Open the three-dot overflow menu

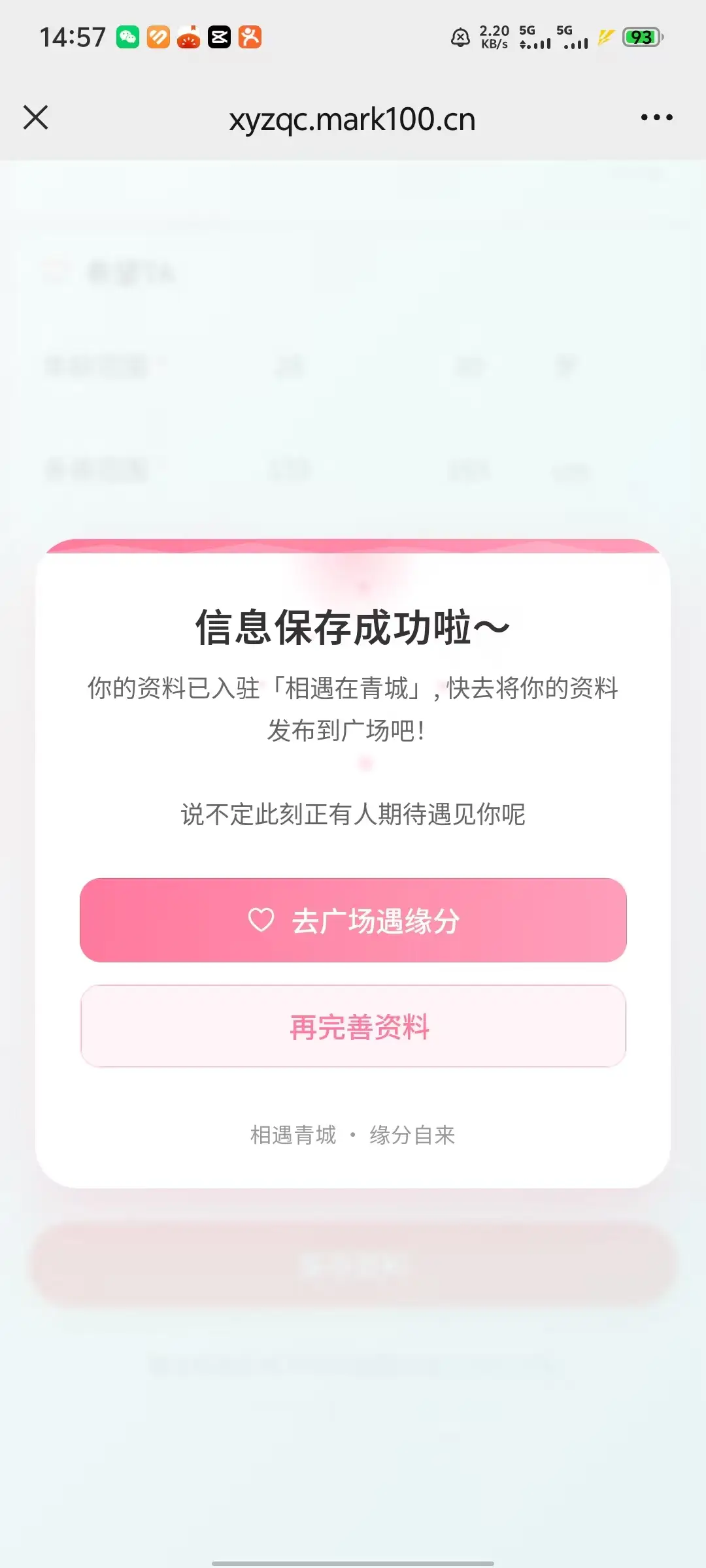pos(656,118)
